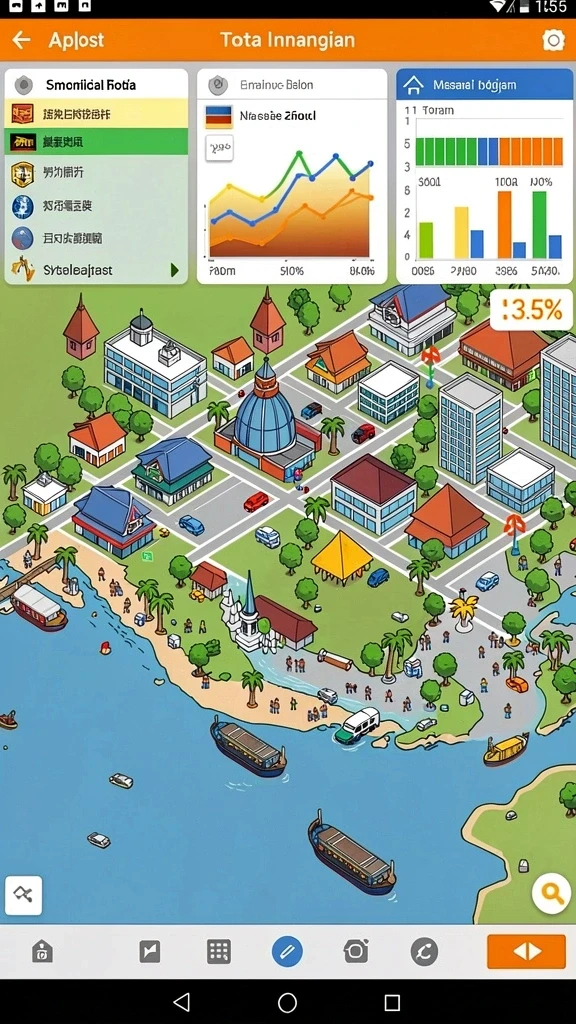The width and height of the screenshot is (576, 1024).
Task: Open the flag icon in the bottom toolbar
Action: point(150,952)
